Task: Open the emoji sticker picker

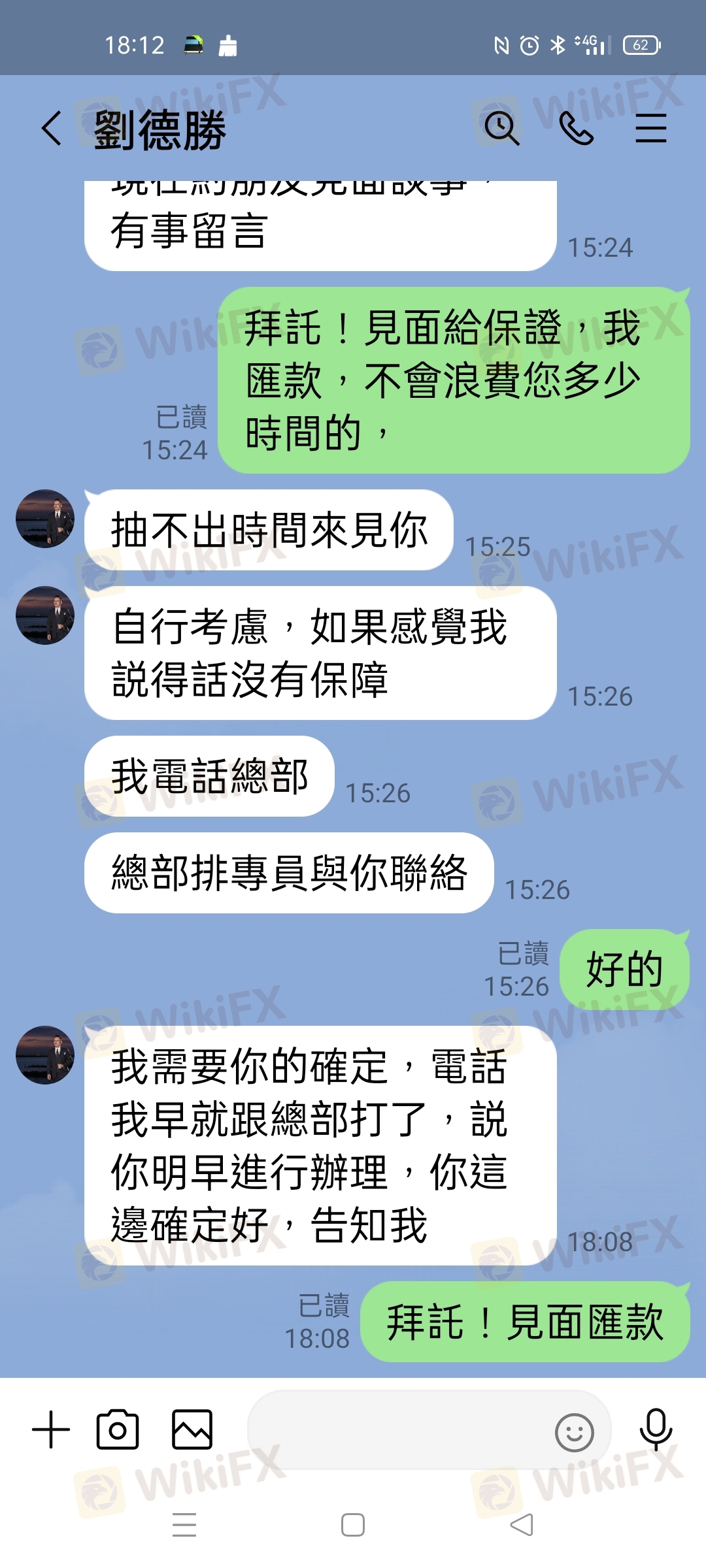Action: click(574, 1433)
